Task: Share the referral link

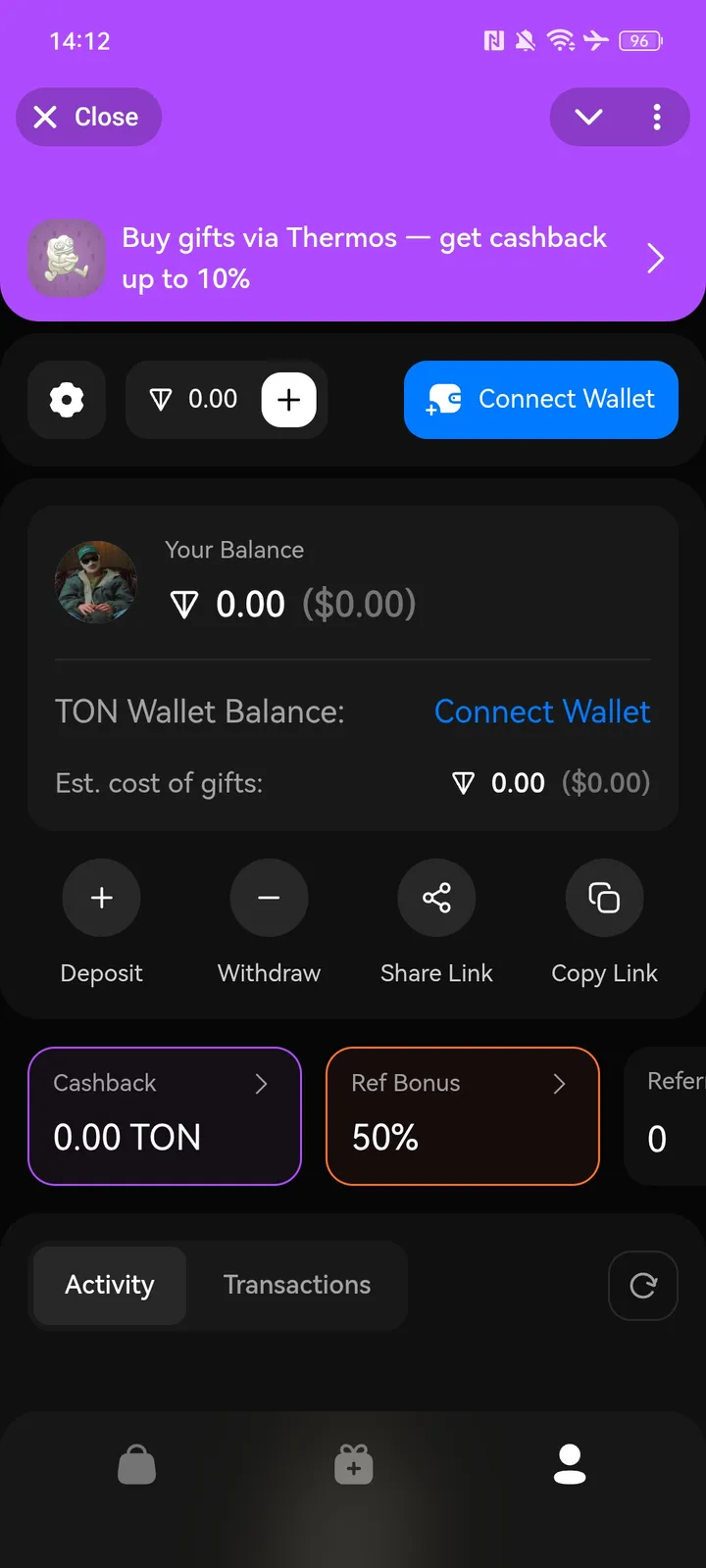Action: (436, 899)
